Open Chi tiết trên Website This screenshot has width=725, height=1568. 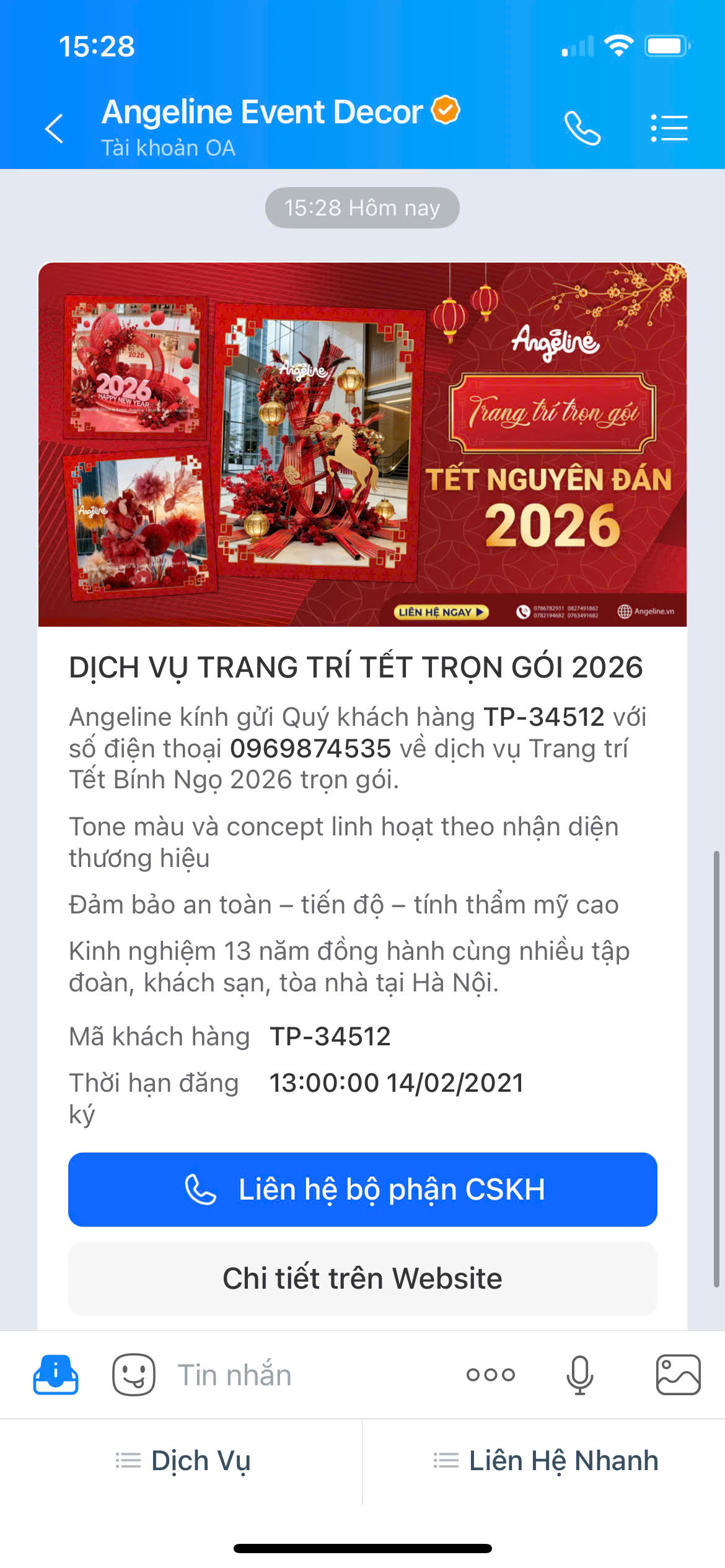click(x=362, y=1278)
